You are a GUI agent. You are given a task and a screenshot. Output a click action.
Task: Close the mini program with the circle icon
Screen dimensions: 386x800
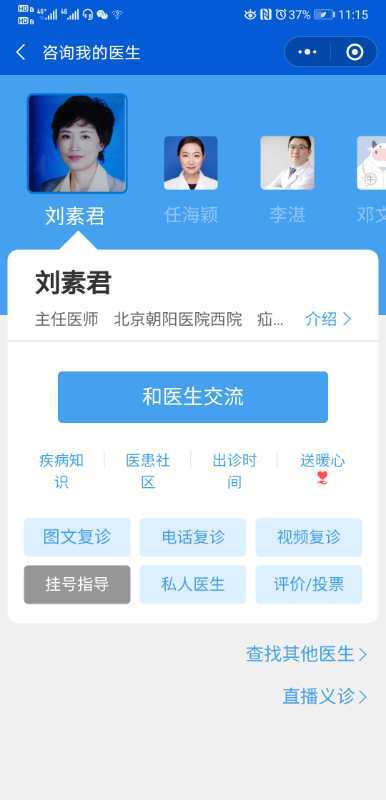[354, 52]
